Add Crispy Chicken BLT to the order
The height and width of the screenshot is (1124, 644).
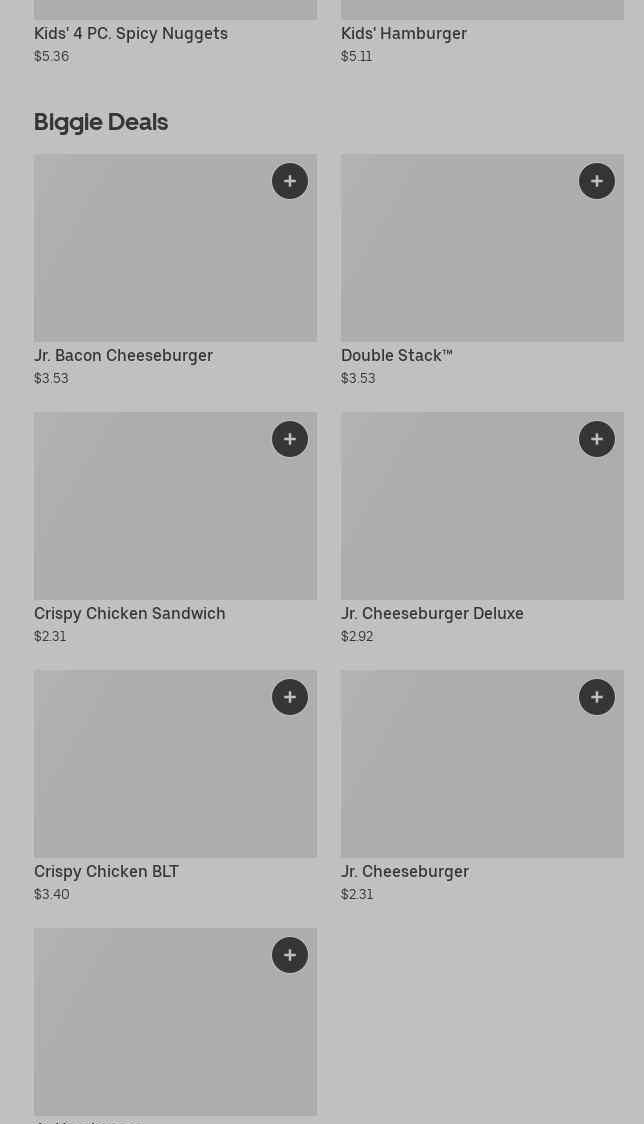290,697
